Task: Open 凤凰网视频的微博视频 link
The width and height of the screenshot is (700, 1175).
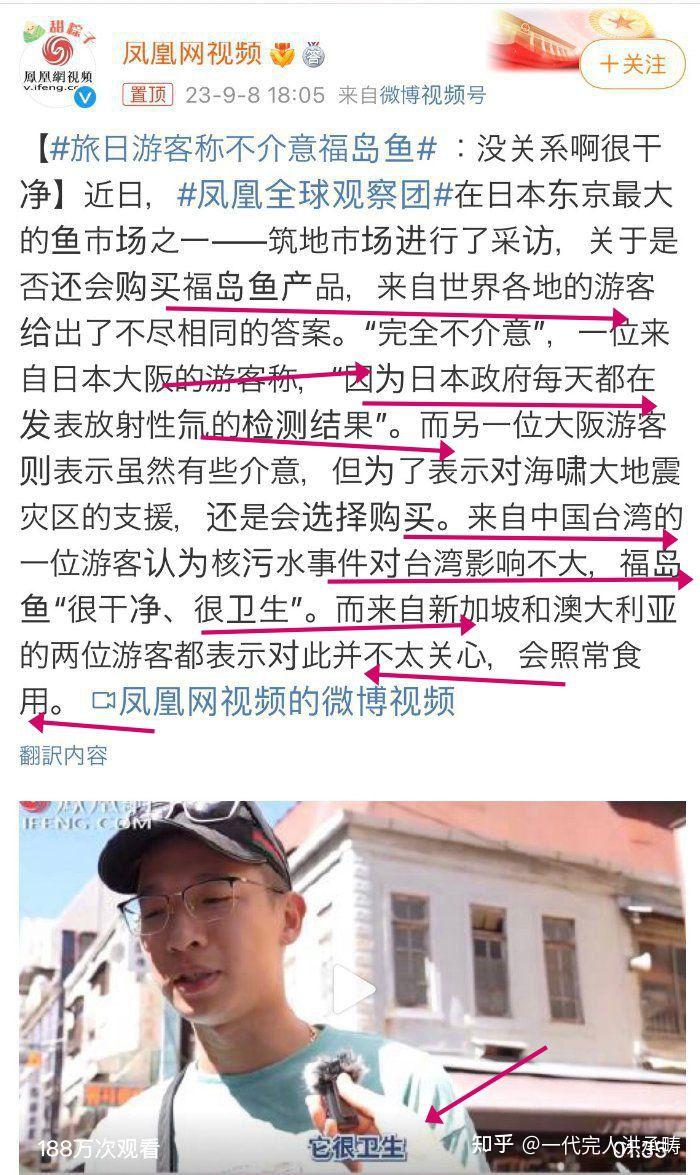Action: pyautogui.click(x=273, y=701)
